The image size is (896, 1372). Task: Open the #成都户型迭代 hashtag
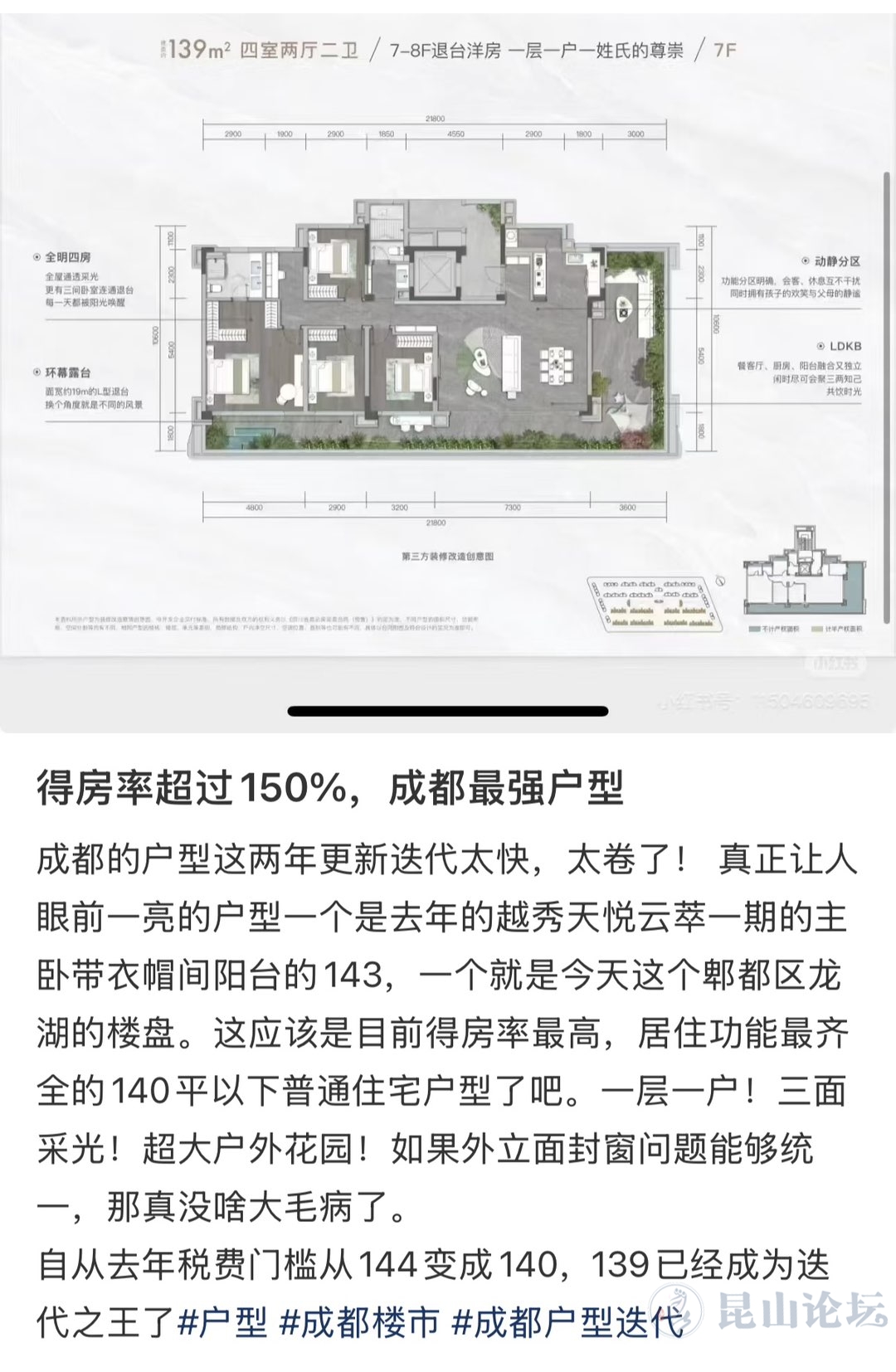point(567,1322)
